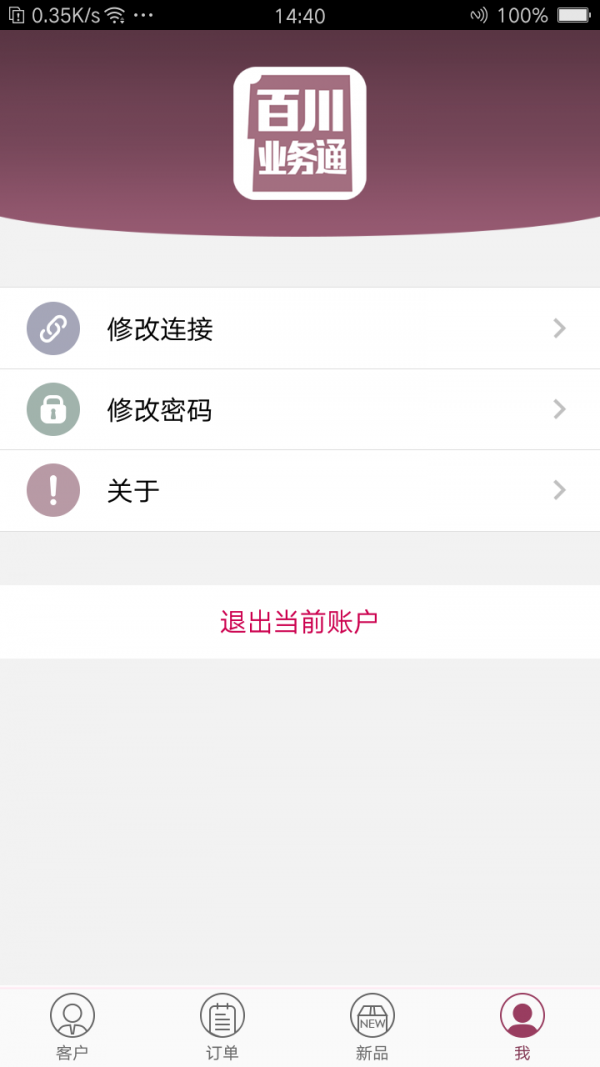The height and width of the screenshot is (1067, 600).
Task: Tap 退出当前账户 to log out
Action: pos(300,622)
